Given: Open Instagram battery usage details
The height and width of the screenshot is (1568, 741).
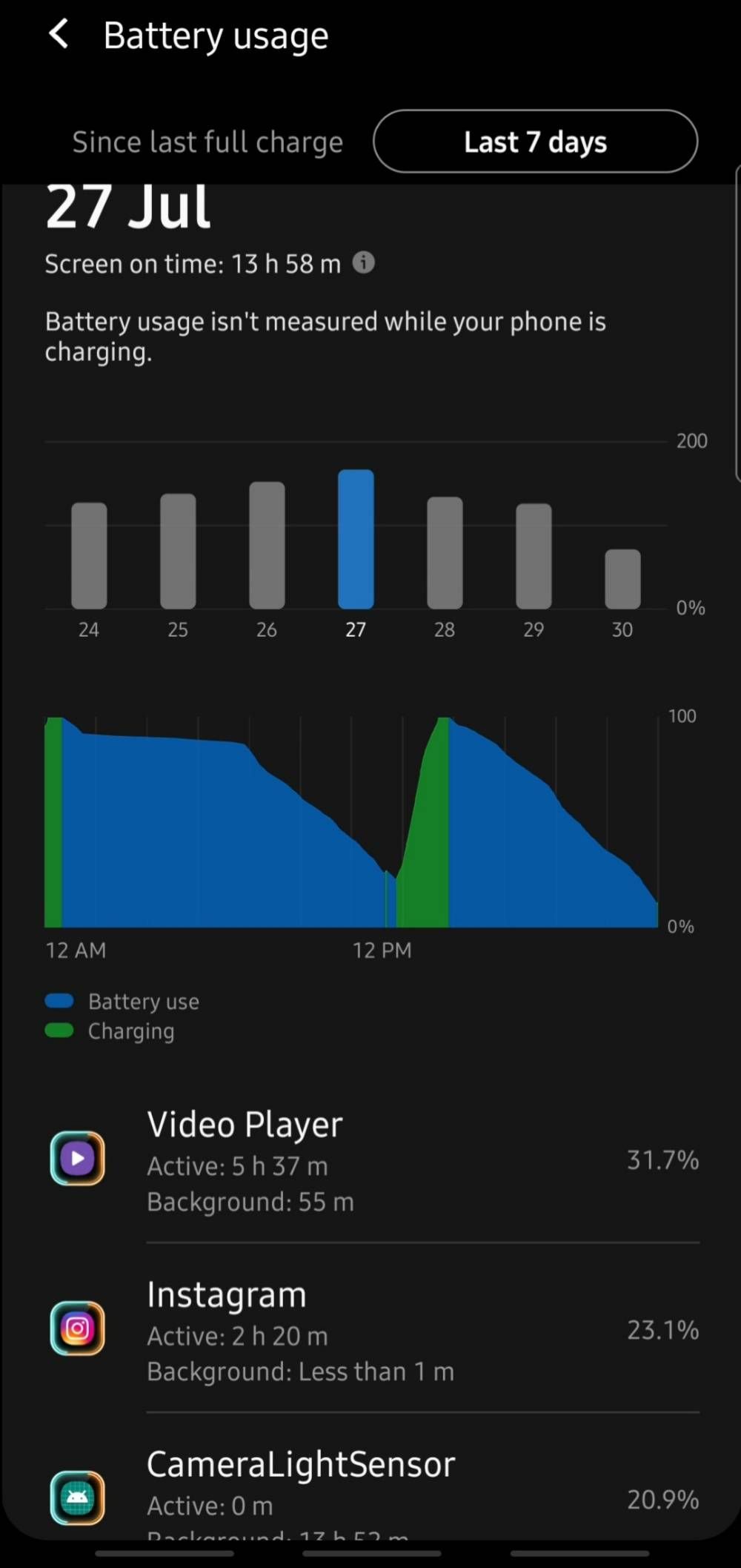Looking at the screenshot, I should tap(370, 1331).
